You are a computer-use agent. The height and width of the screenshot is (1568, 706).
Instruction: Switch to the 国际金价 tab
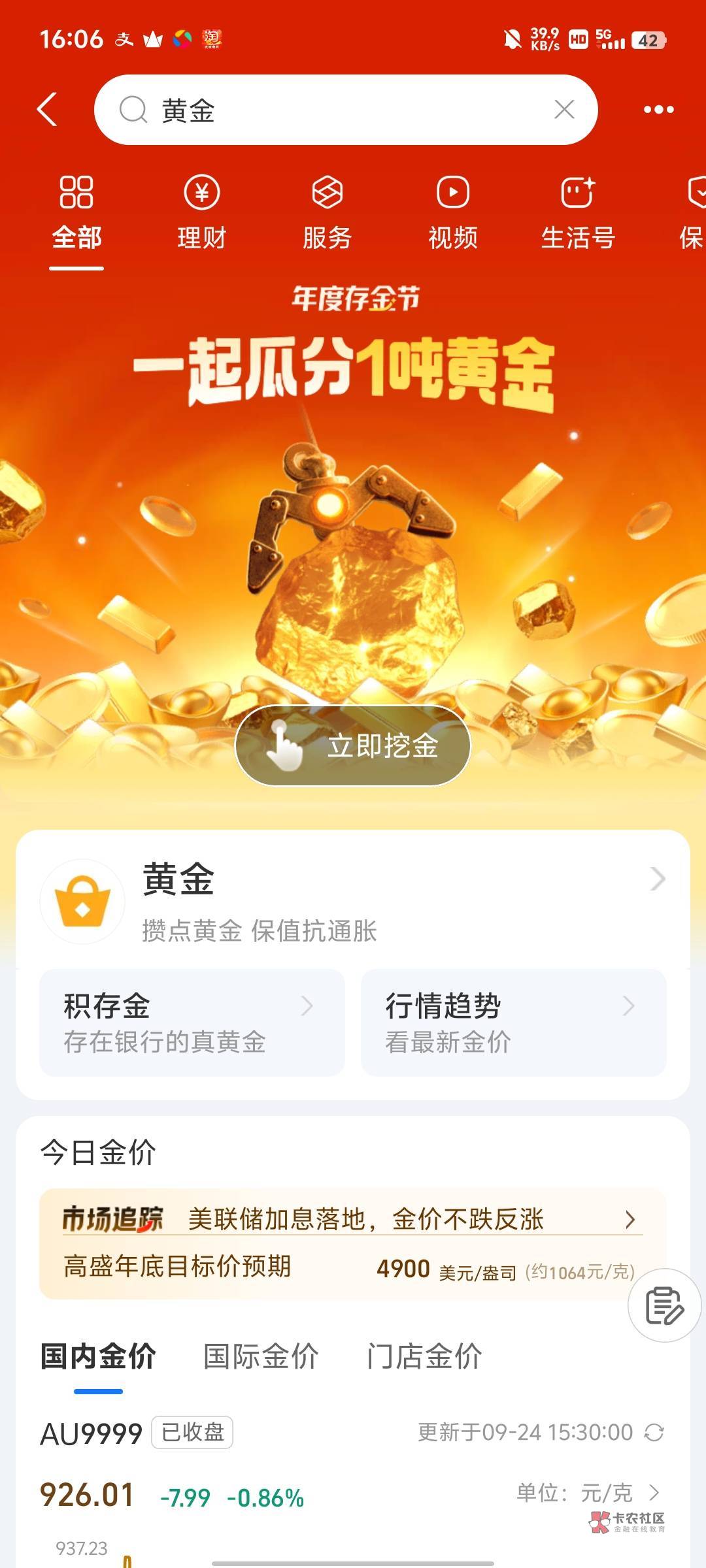261,1356
